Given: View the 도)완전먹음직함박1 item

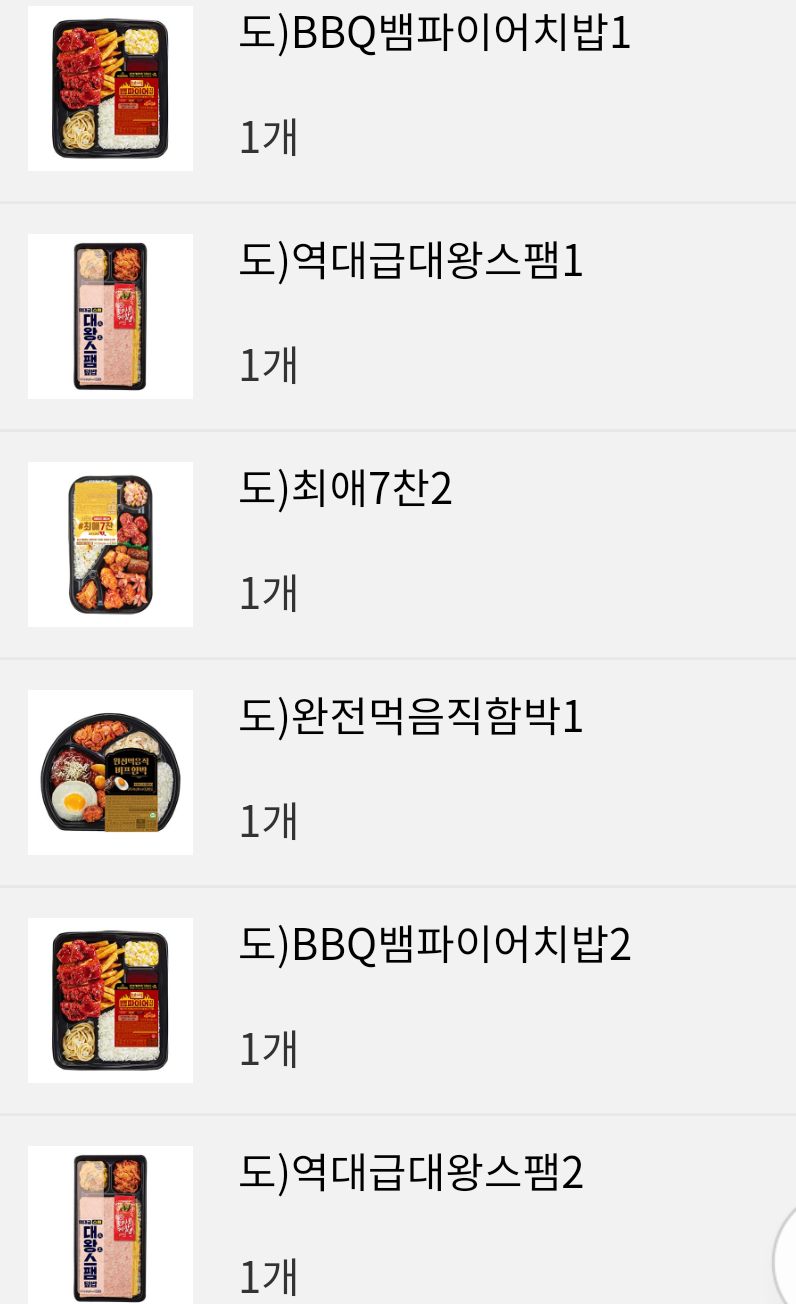Looking at the screenshot, I should pyautogui.click(x=411, y=718).
